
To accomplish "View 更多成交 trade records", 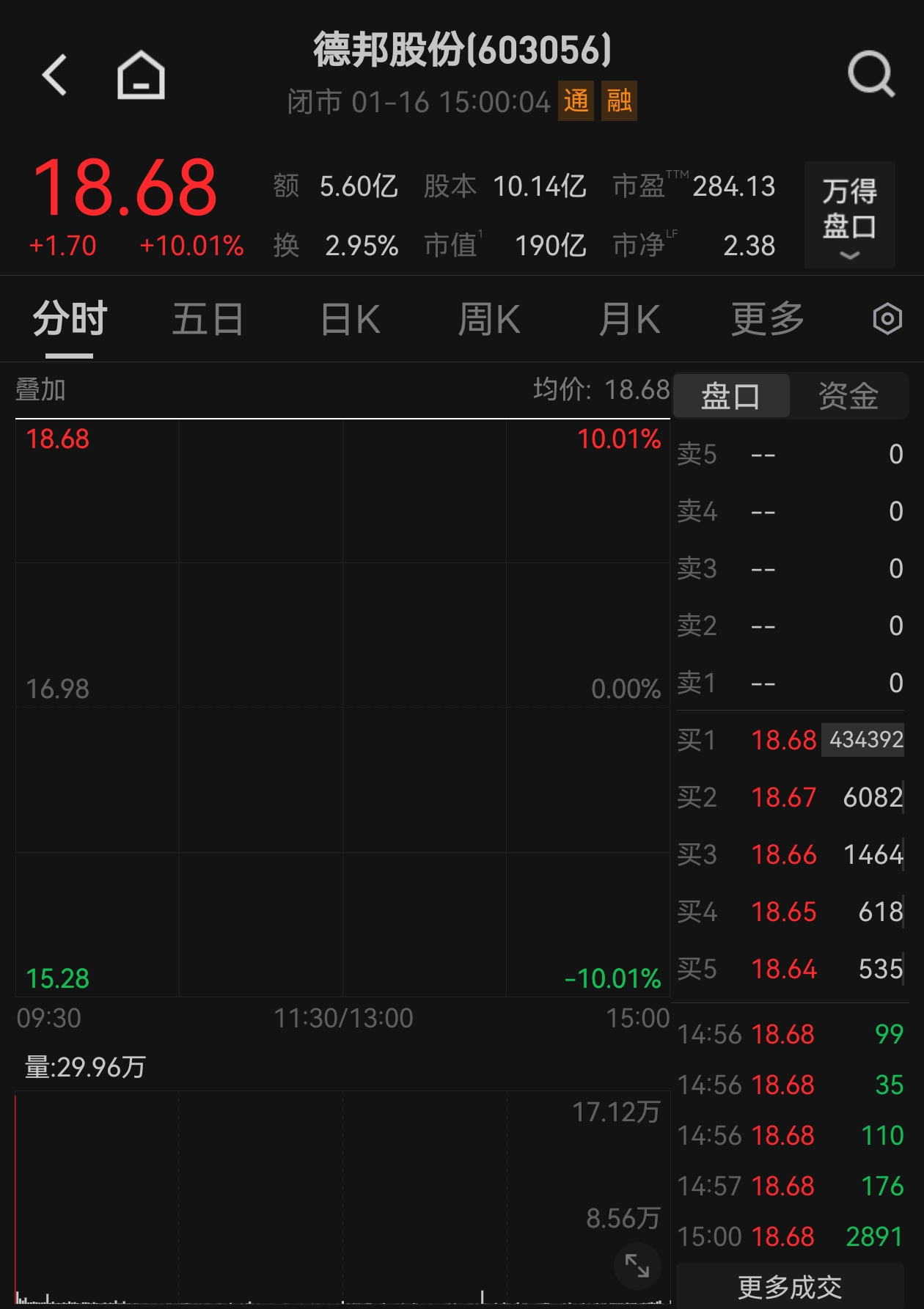I will 789,1287.
